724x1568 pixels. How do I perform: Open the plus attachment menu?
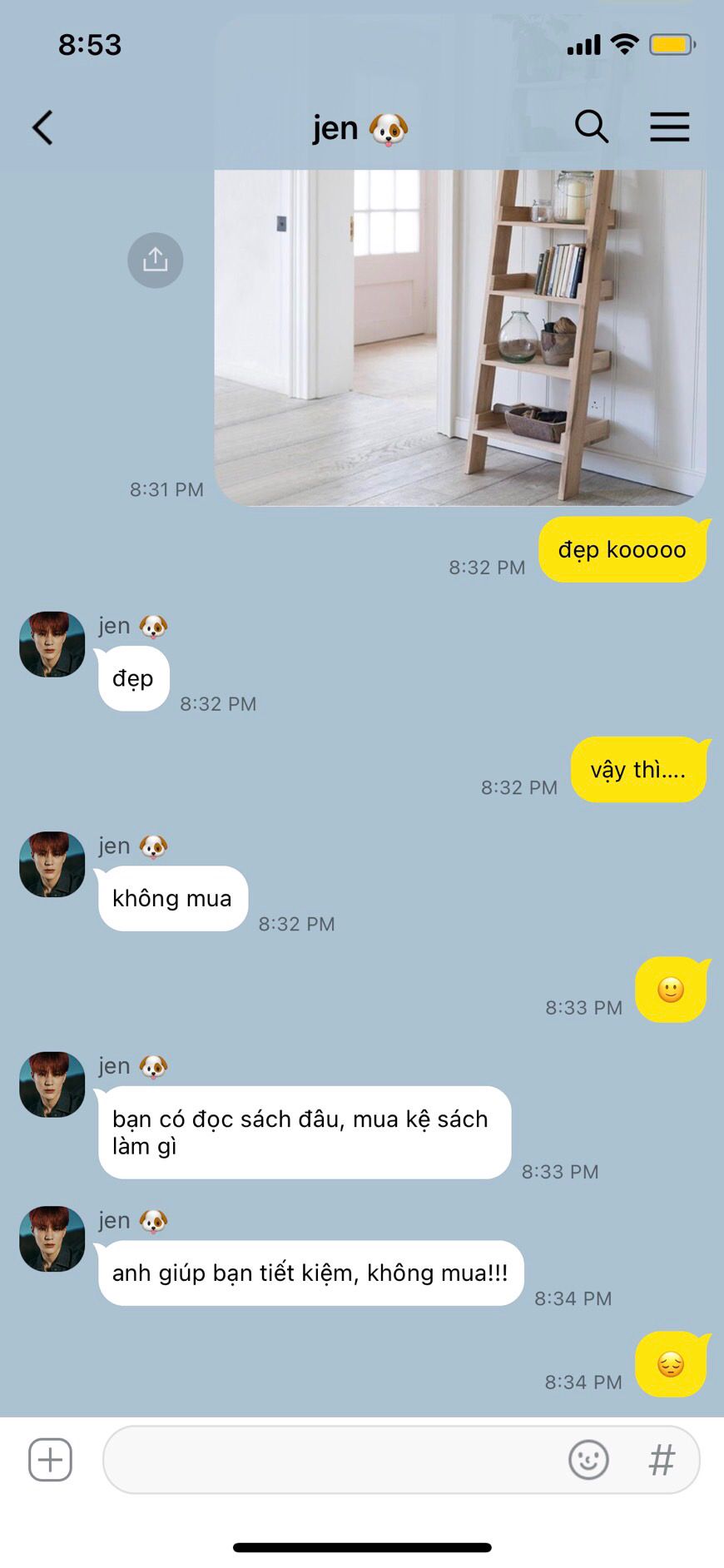[51, 1459]
